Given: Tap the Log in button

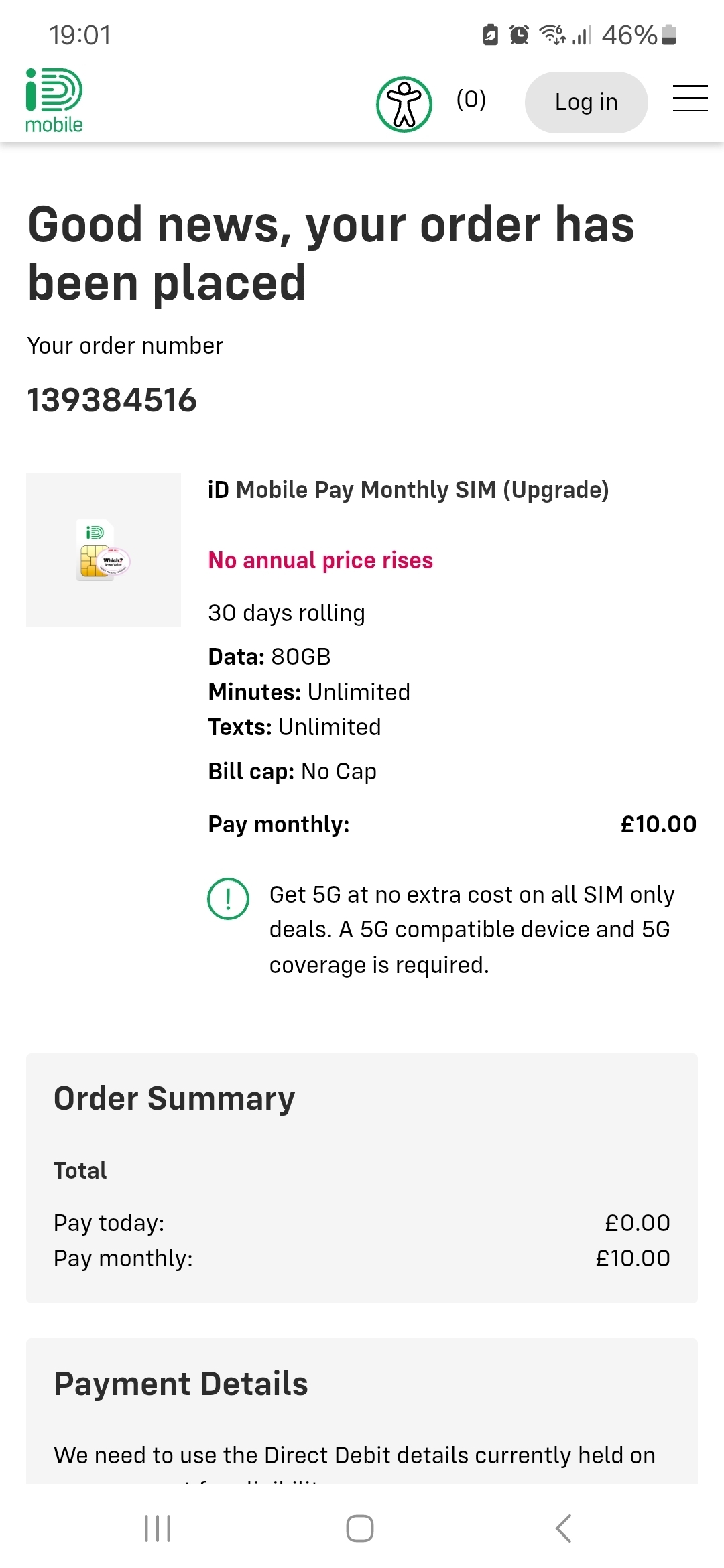Looking at the screenshot, I should (x=586, y=103).
